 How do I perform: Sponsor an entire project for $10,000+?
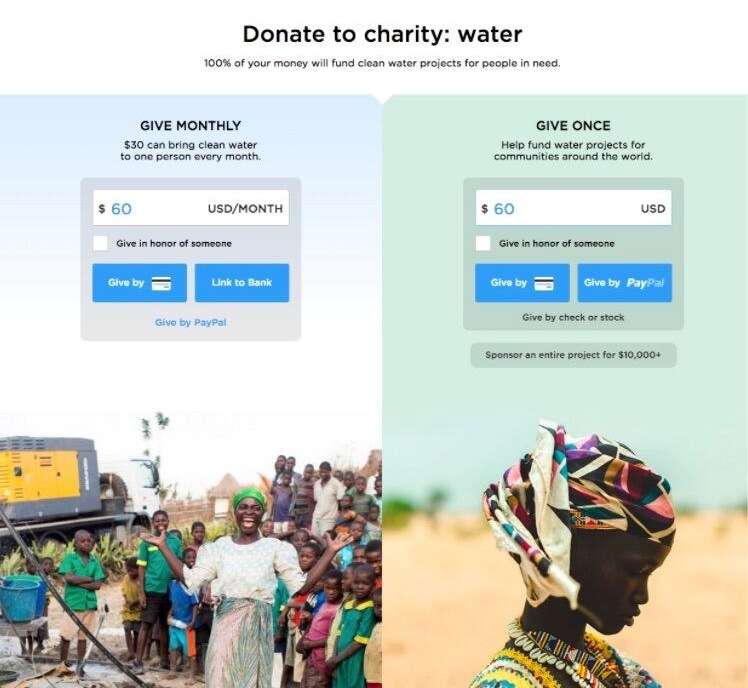point(573,355)
